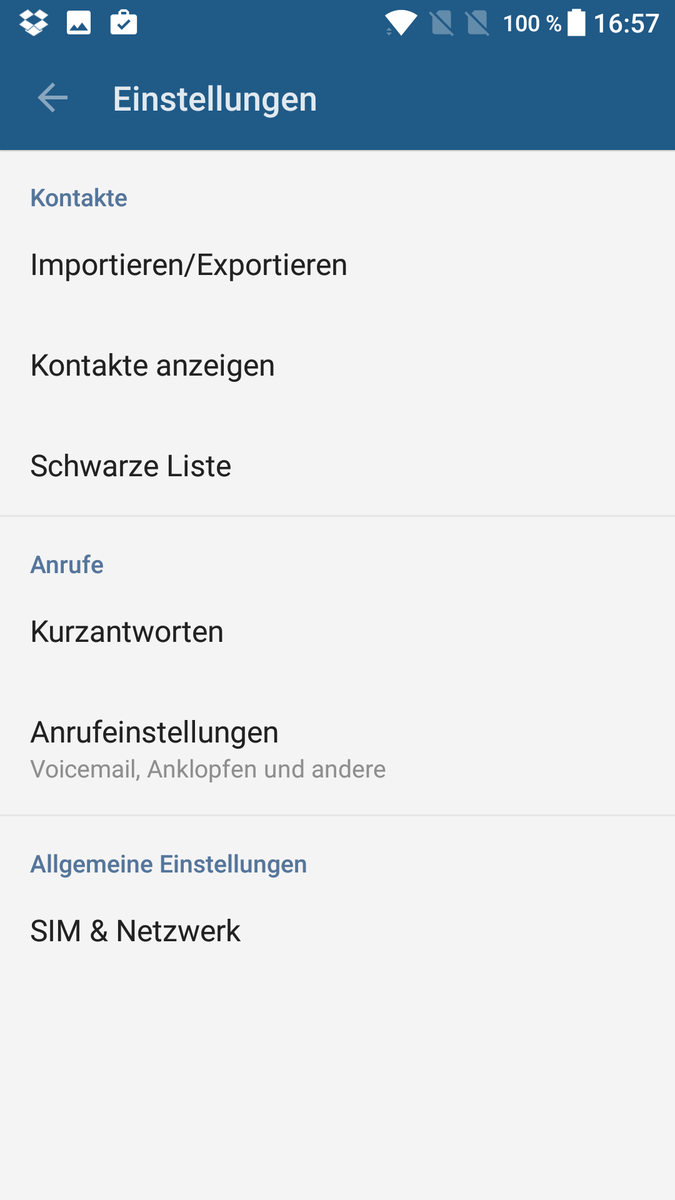Tap Anrufeinstellungen row
Viewport: 675px width, 1200px height.
208,748
